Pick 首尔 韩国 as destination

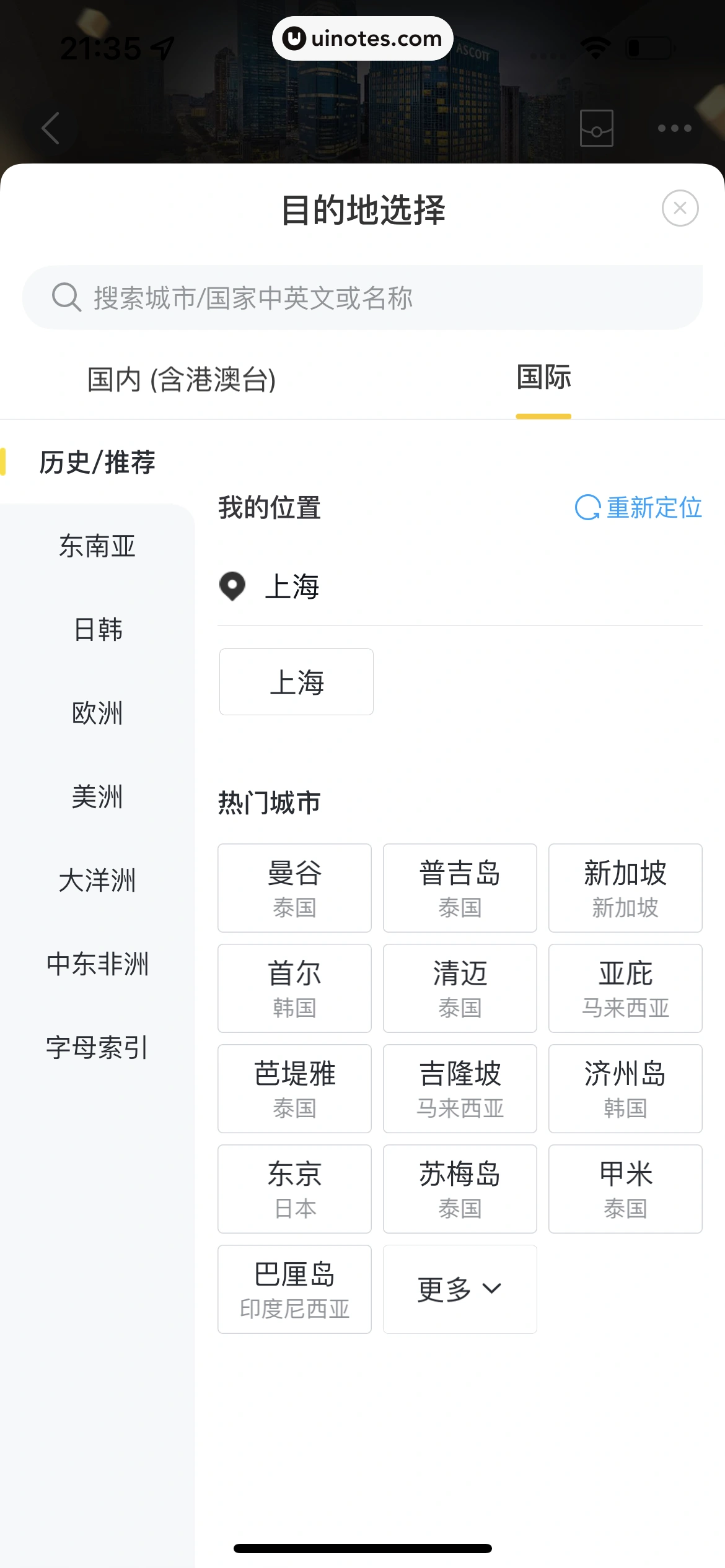coord(294,988)
